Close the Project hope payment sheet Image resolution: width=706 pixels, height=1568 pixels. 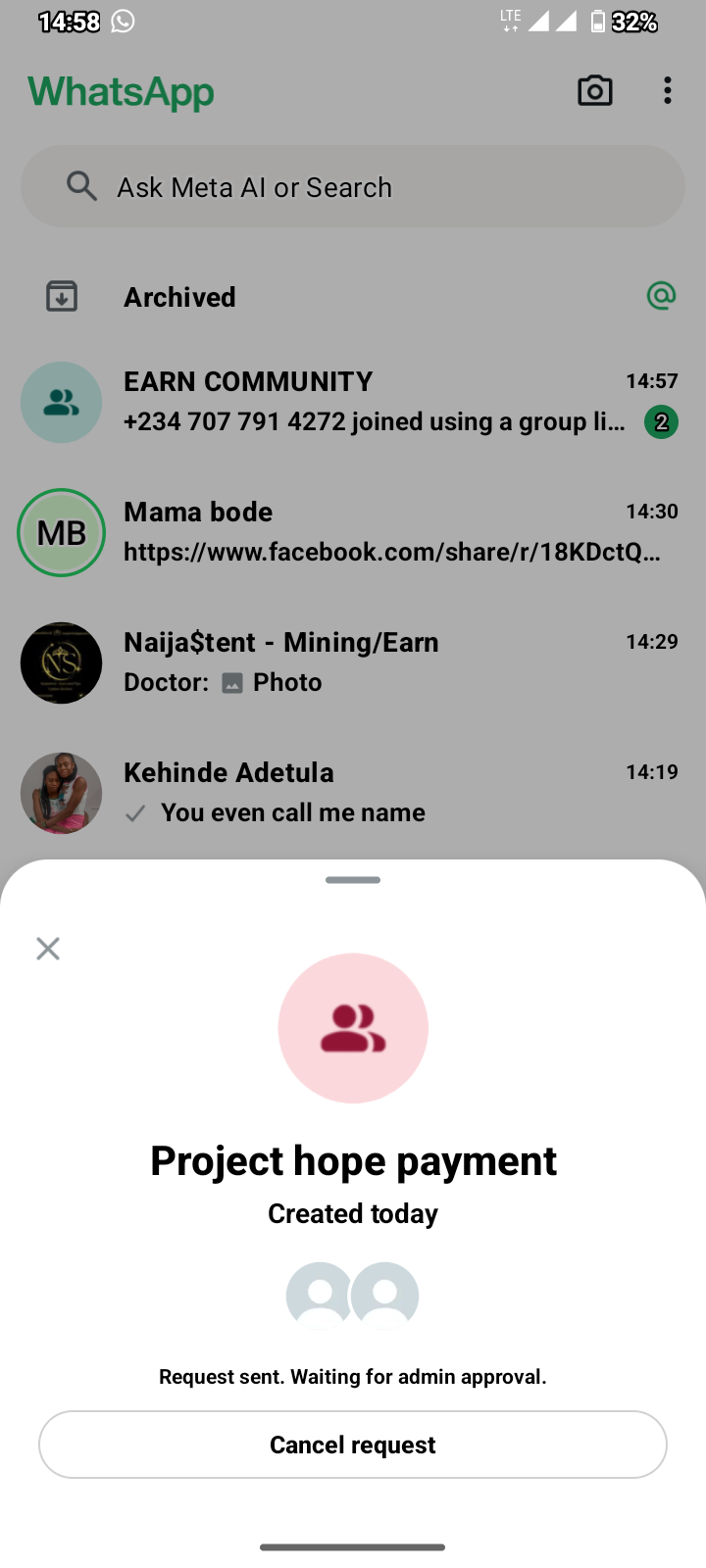[48, 948]
